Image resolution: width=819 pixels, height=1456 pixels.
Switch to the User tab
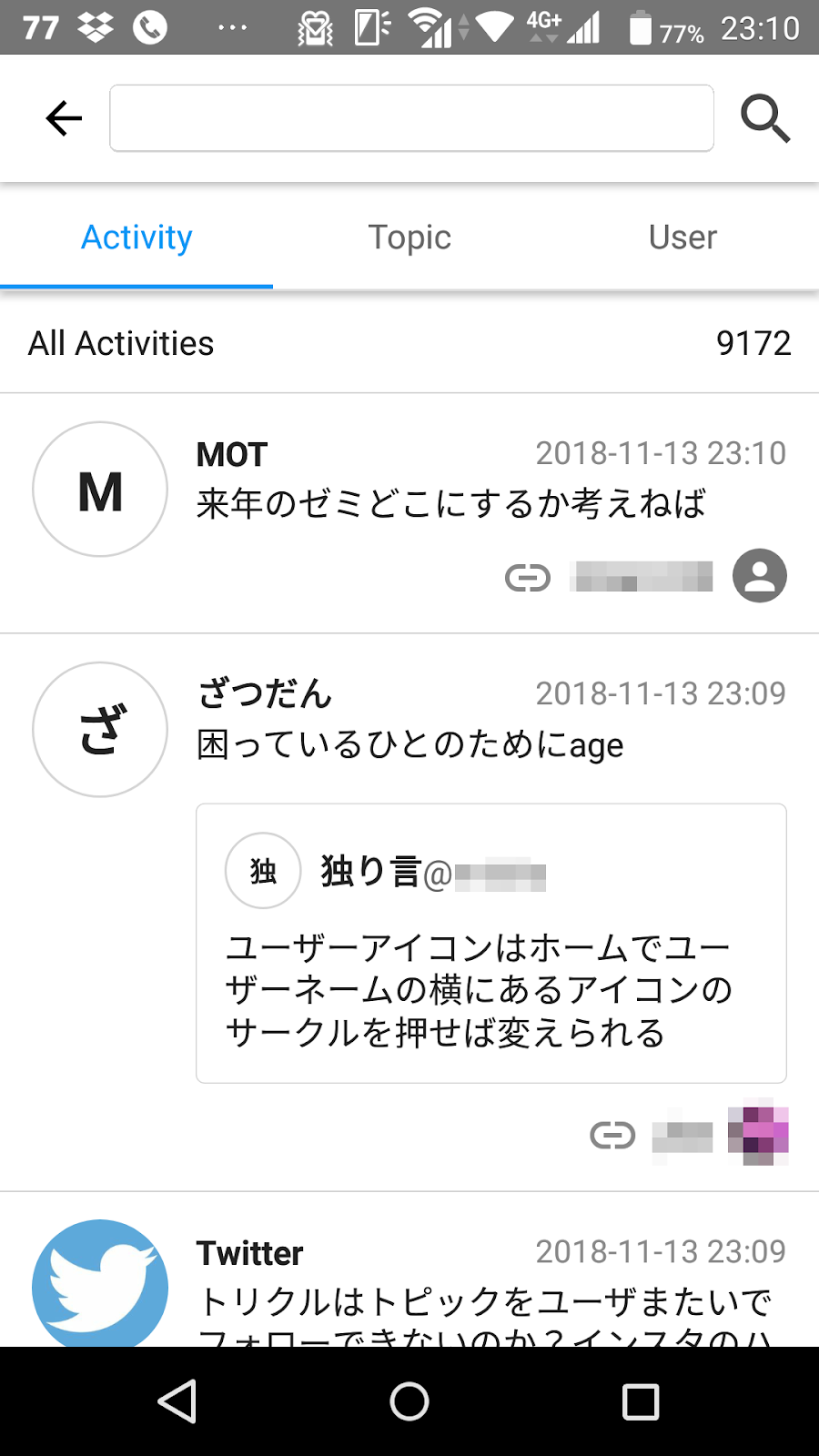pos(682,238)
